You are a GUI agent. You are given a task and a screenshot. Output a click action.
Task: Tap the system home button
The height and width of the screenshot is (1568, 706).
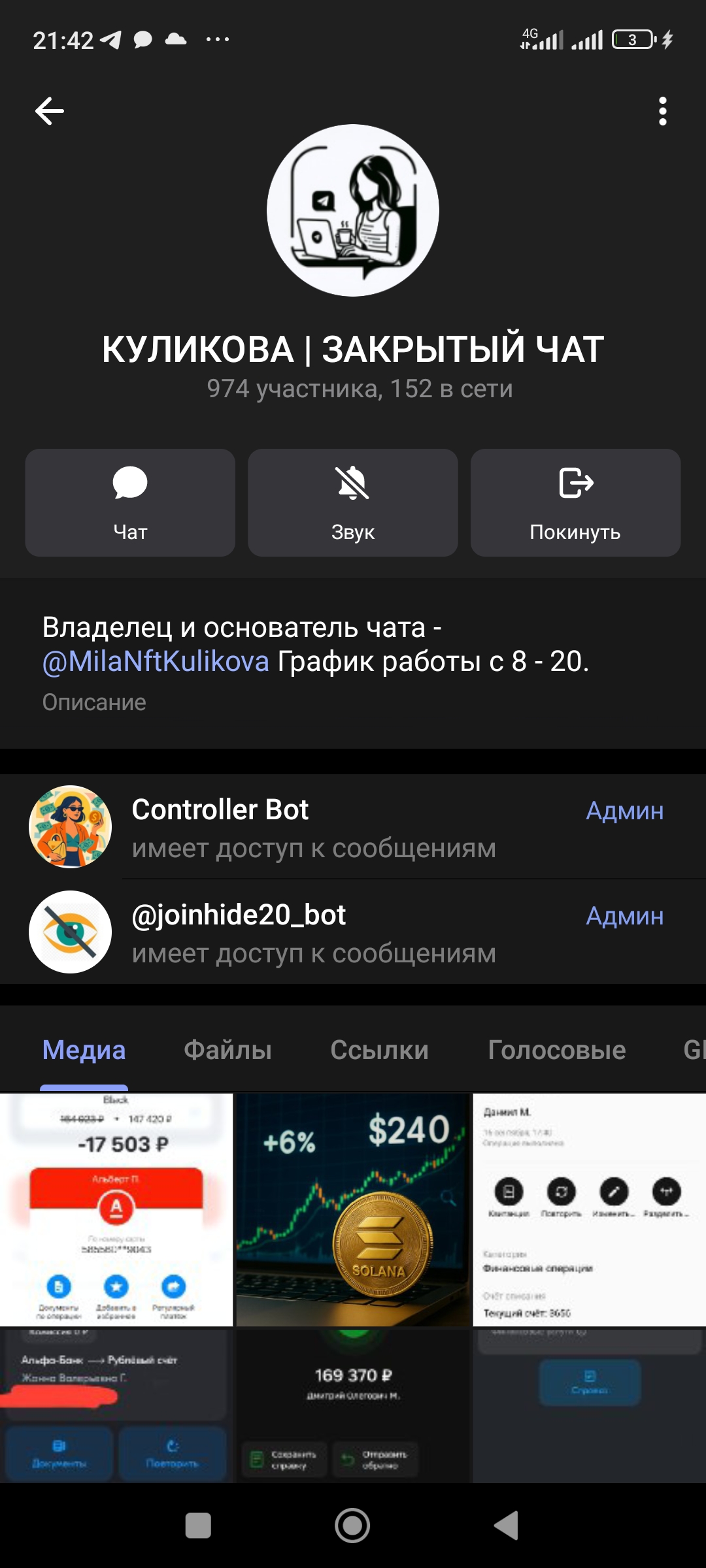353,1526
